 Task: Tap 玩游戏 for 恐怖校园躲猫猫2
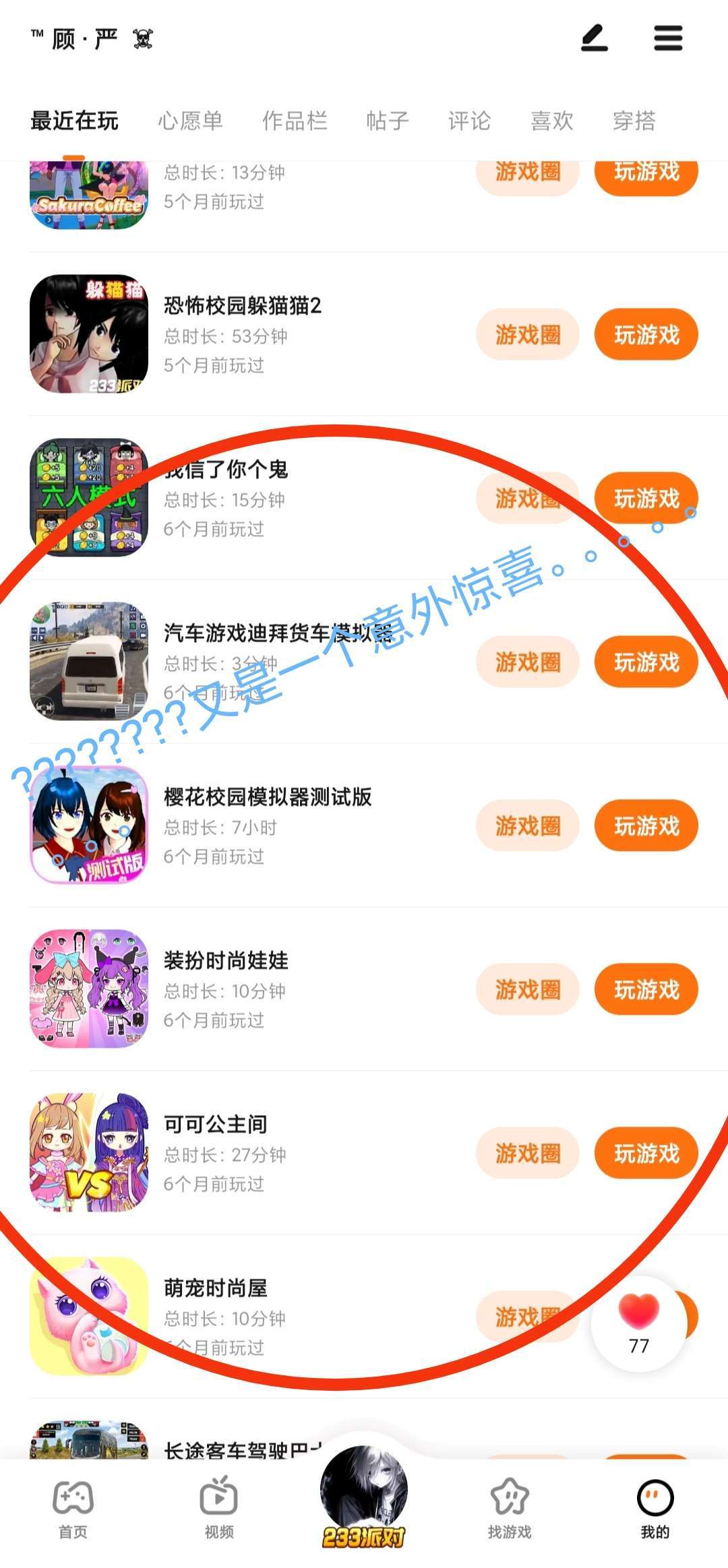click(646, 334)
